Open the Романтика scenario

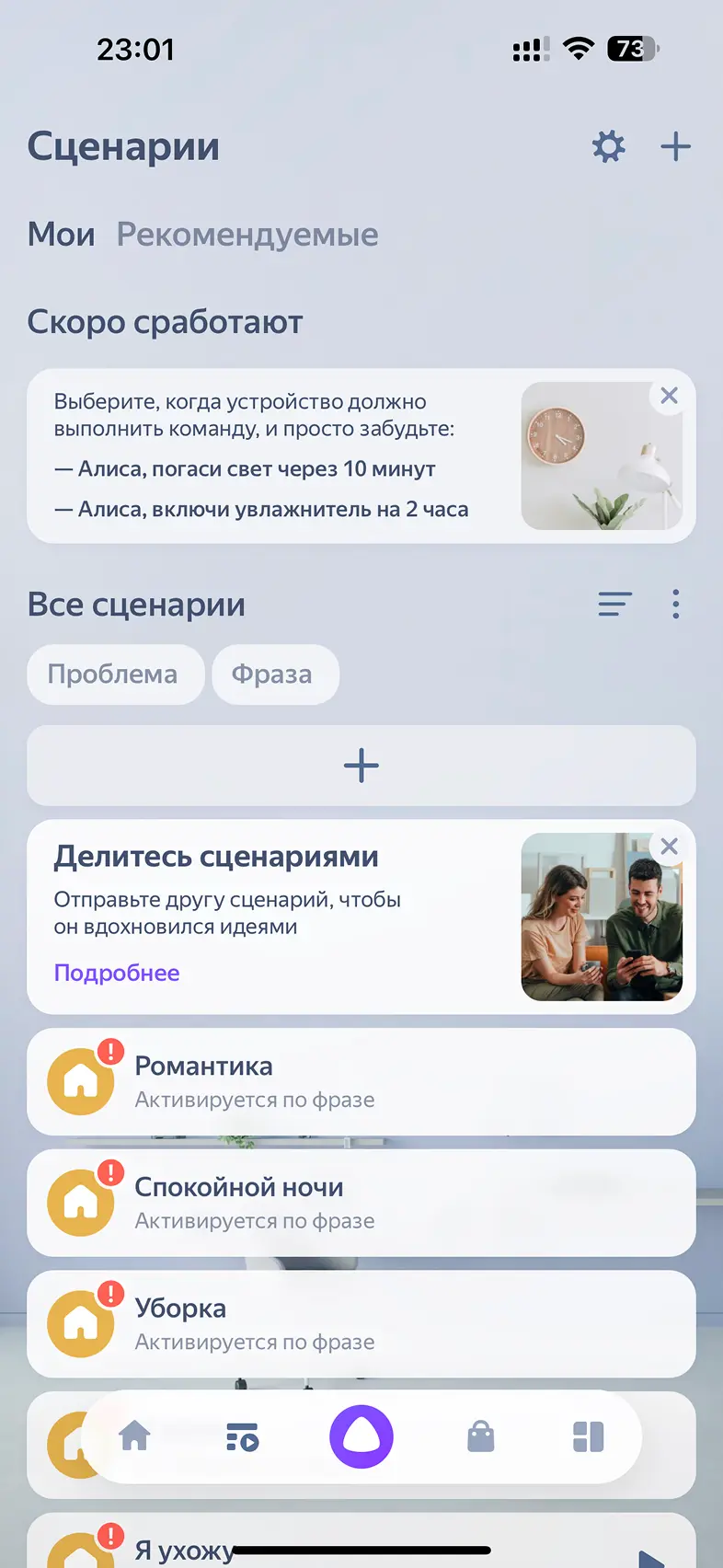[x=361, y=1081]
